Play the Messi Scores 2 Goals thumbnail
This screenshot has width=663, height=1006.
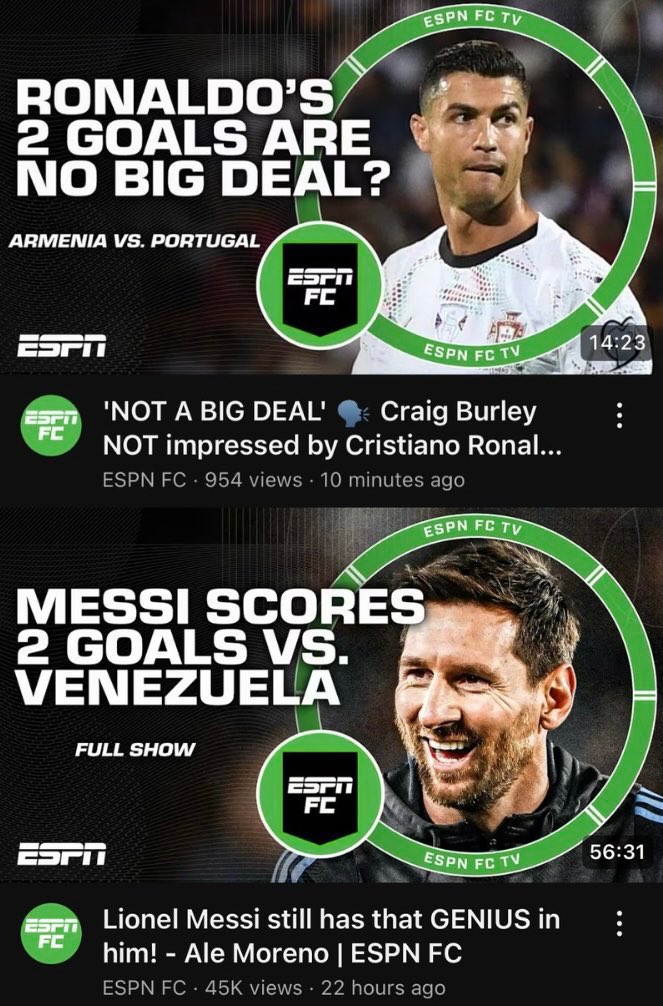click(331, 697)
